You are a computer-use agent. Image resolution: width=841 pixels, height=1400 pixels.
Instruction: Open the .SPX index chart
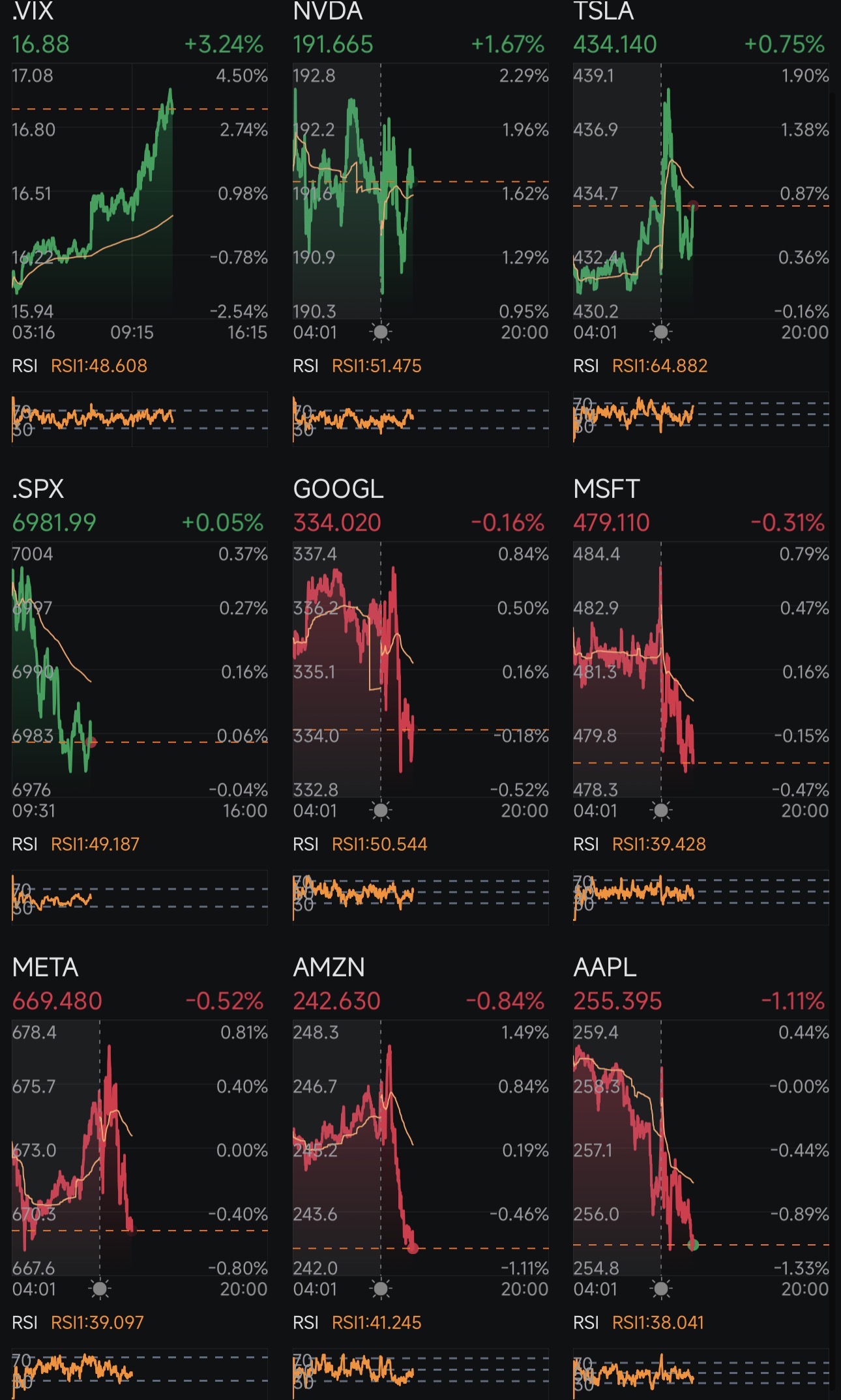pyautogui.click(x=140, y=701)
